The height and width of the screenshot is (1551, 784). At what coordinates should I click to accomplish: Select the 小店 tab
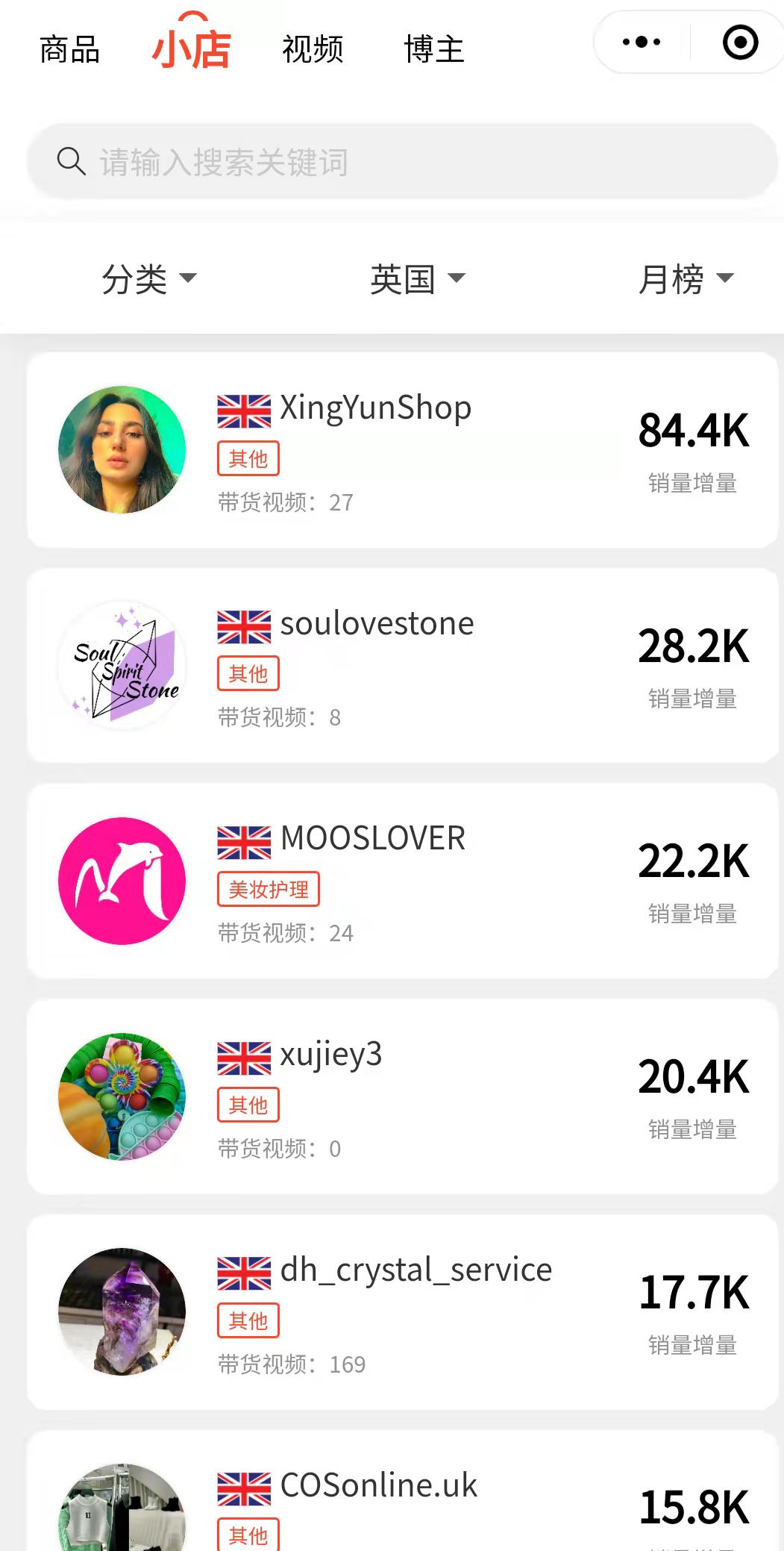tap(192, 49)
